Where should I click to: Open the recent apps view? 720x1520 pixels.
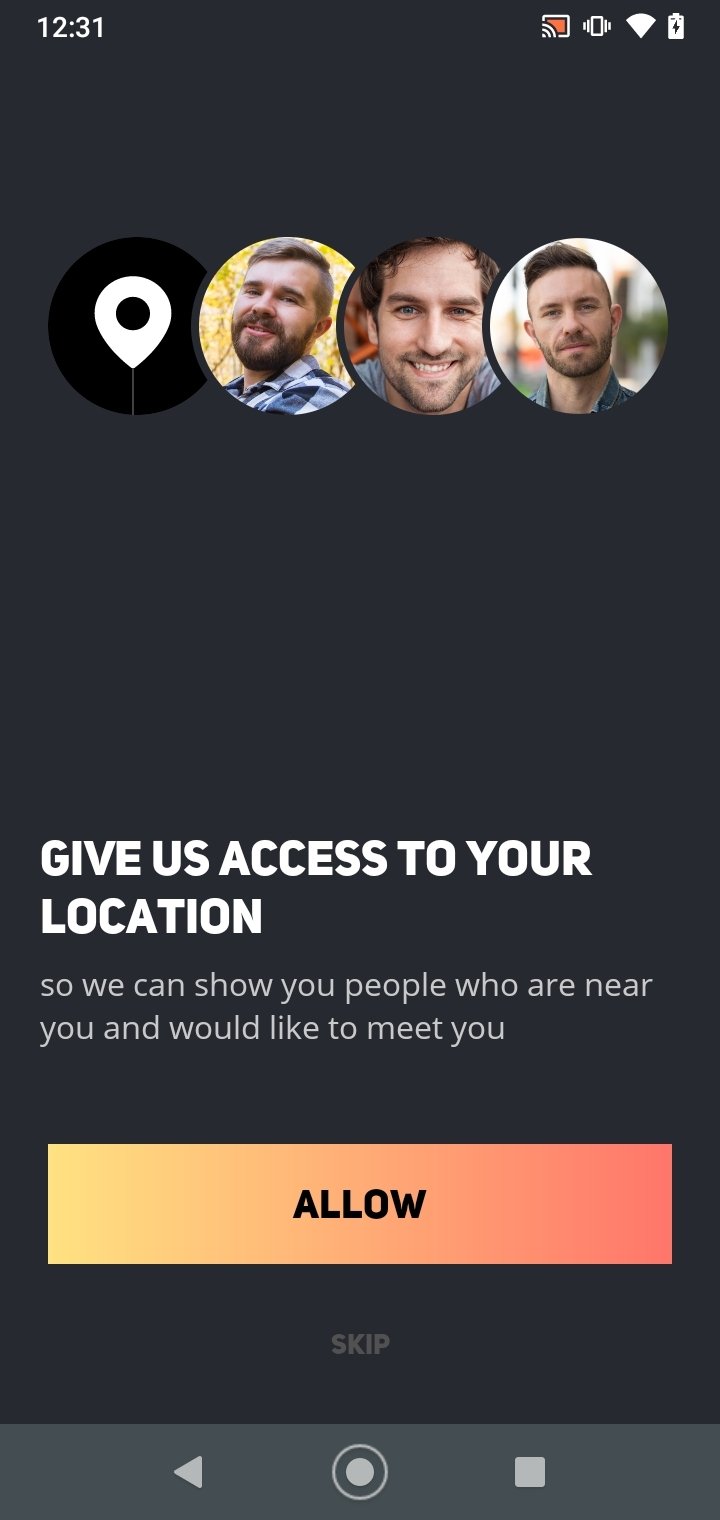click(530, 1471)
